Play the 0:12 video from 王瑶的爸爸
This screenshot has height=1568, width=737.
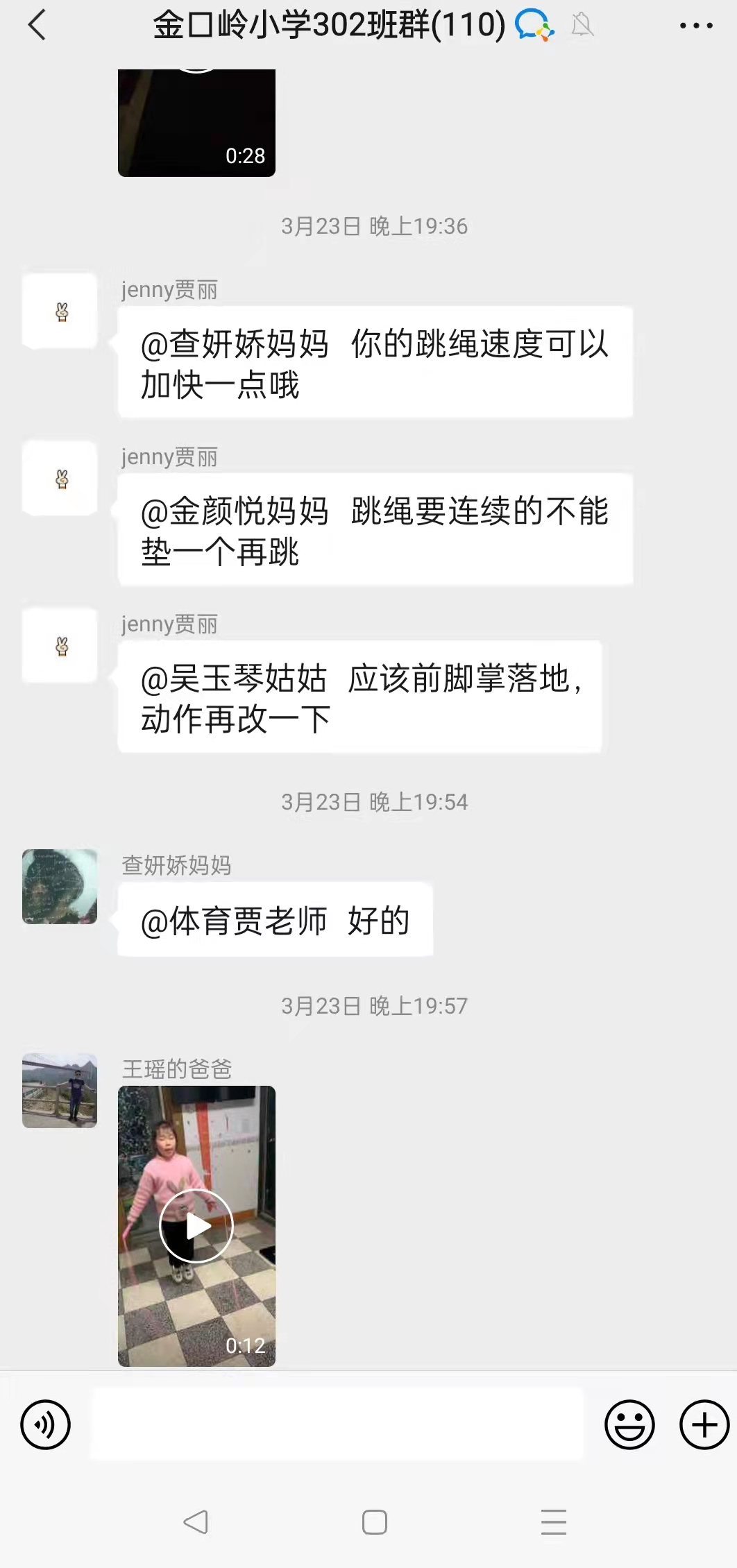tap(196, 1226)
